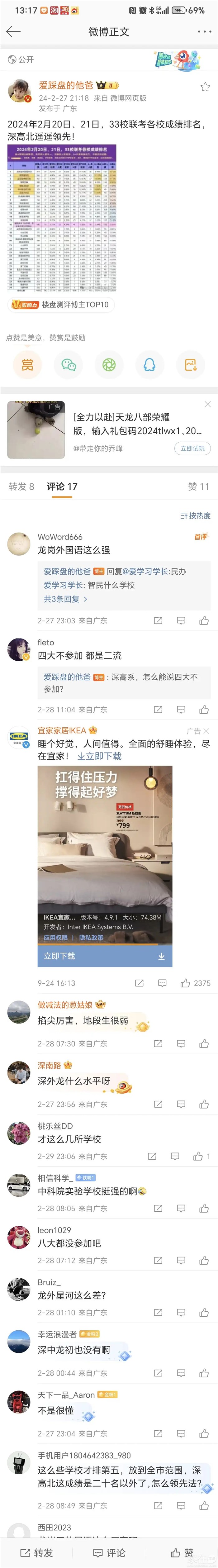Show the 赞 11 likes list
Image resolution: width=218 pixels, height=1568 pixels.
pos(198,486)
